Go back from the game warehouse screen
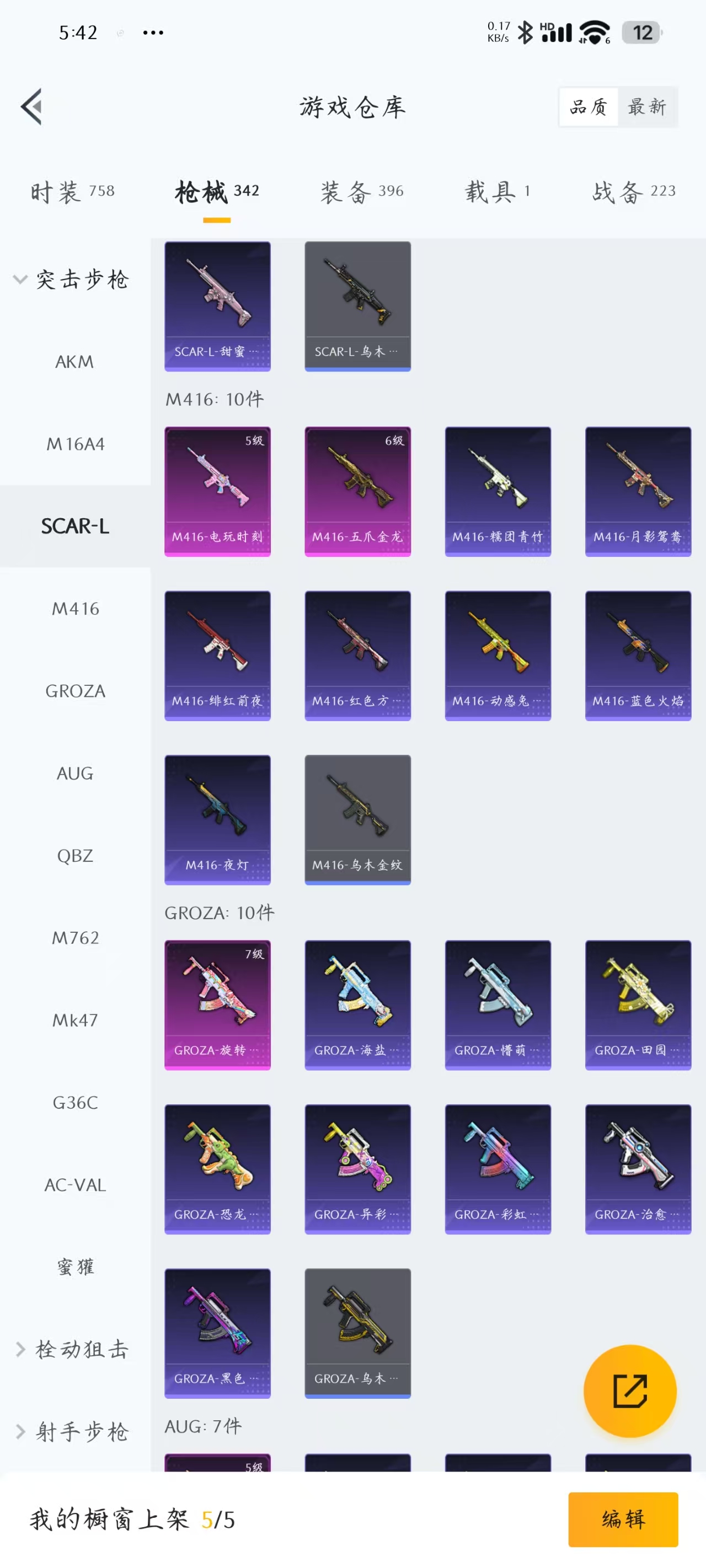The width and height of the screenshot is (706, 1568). pyautogui.click(x=31, y=106)
